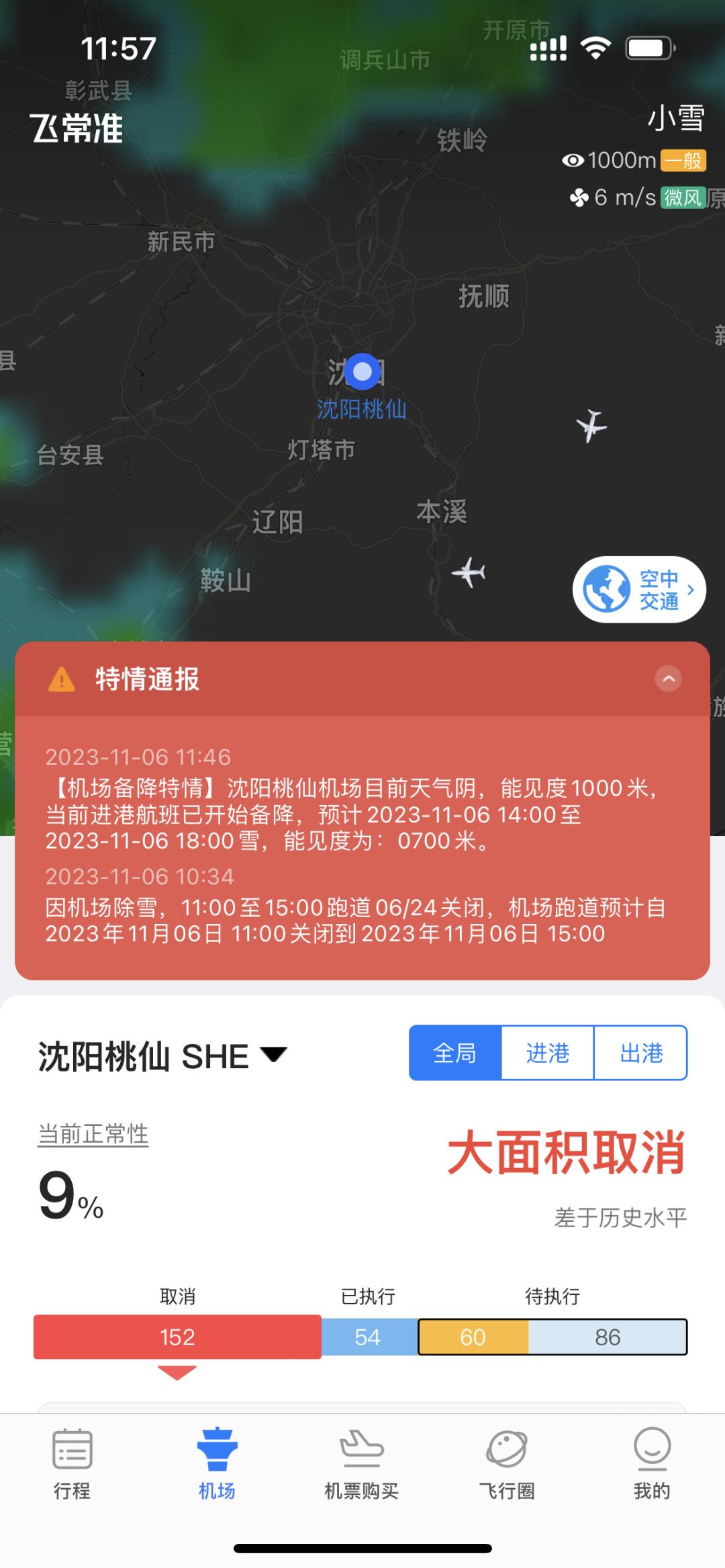This screenshot has height=1568, width=725.
Task: Open the 沈阳桃仙 SHE airport dropdown
Action: 163,1057
